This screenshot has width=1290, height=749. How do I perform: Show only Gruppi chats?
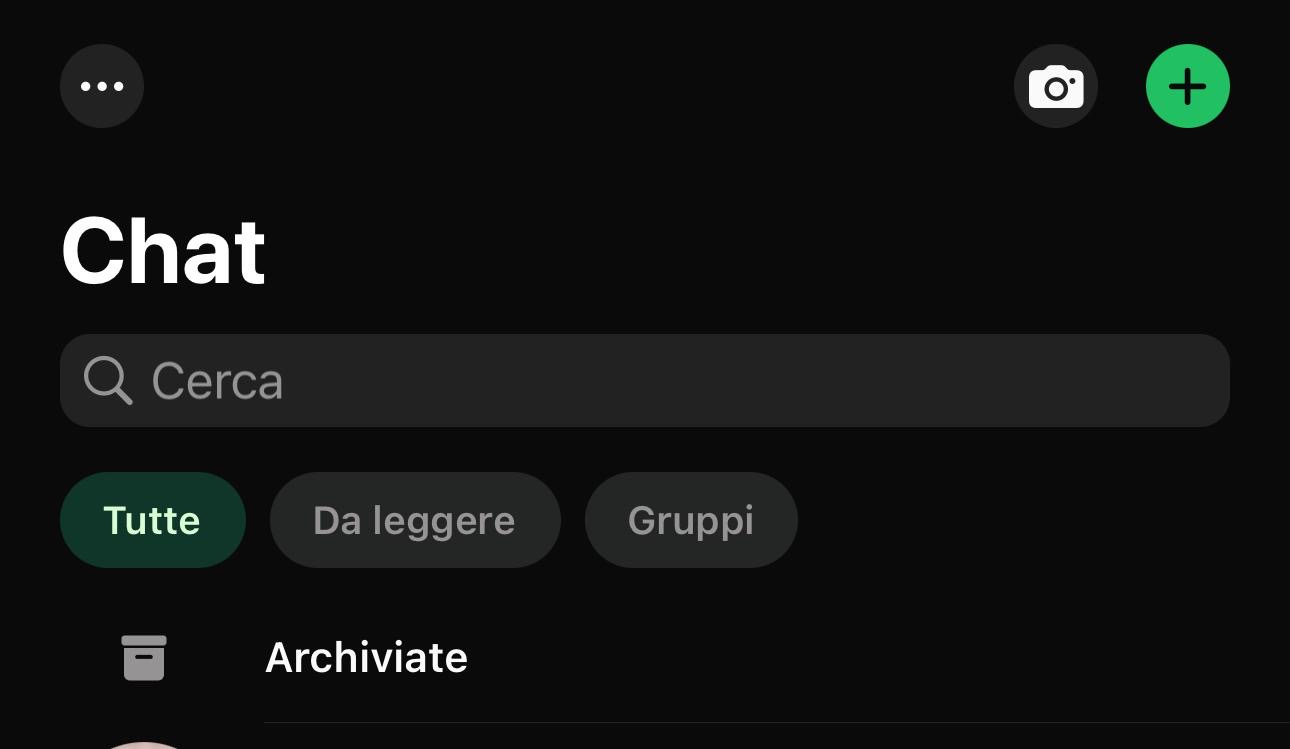[690, 520]
